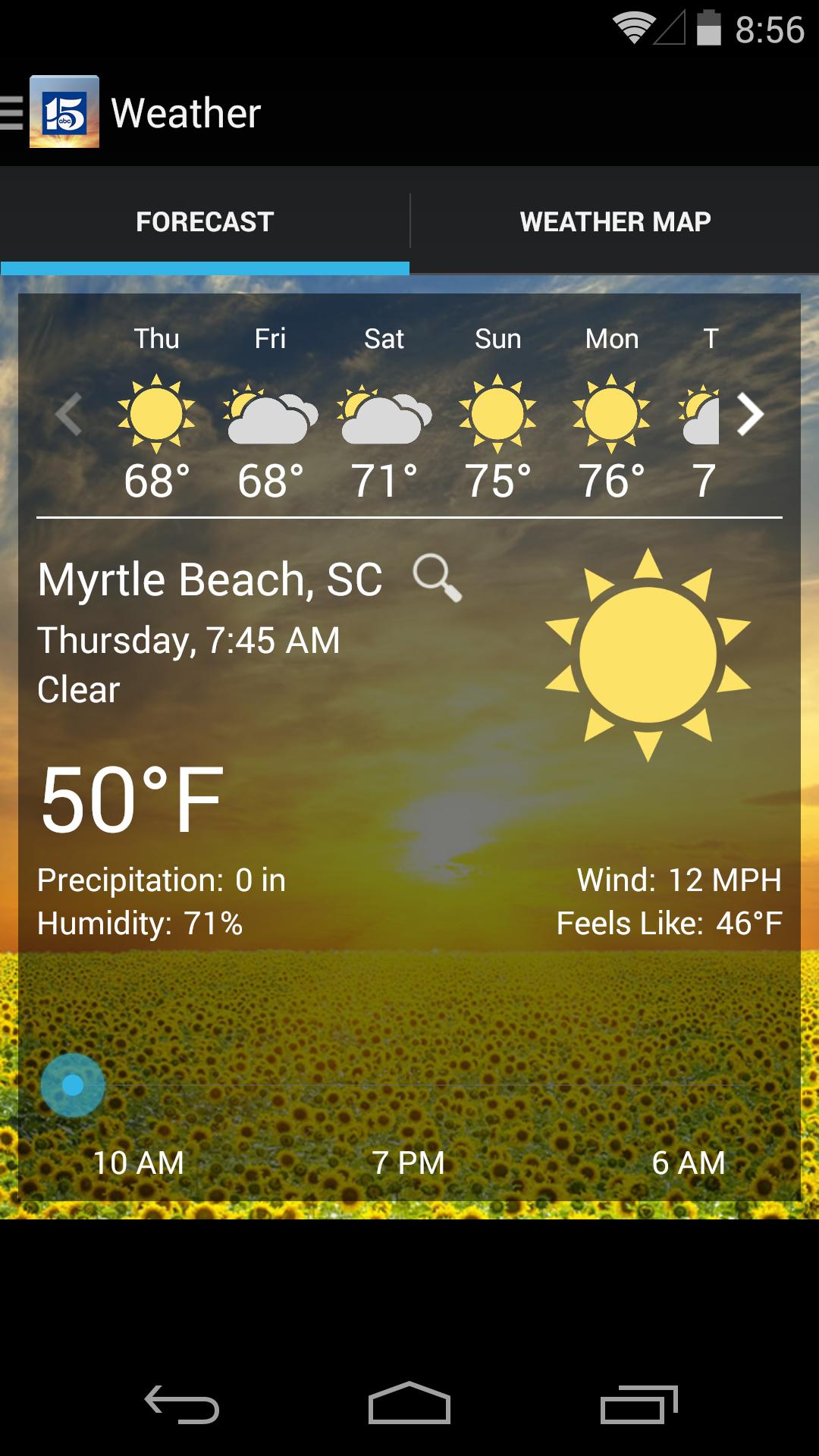Select Thursday's forecast
819x1456 pixels.
pyautogui.click(x=156, y=416)
